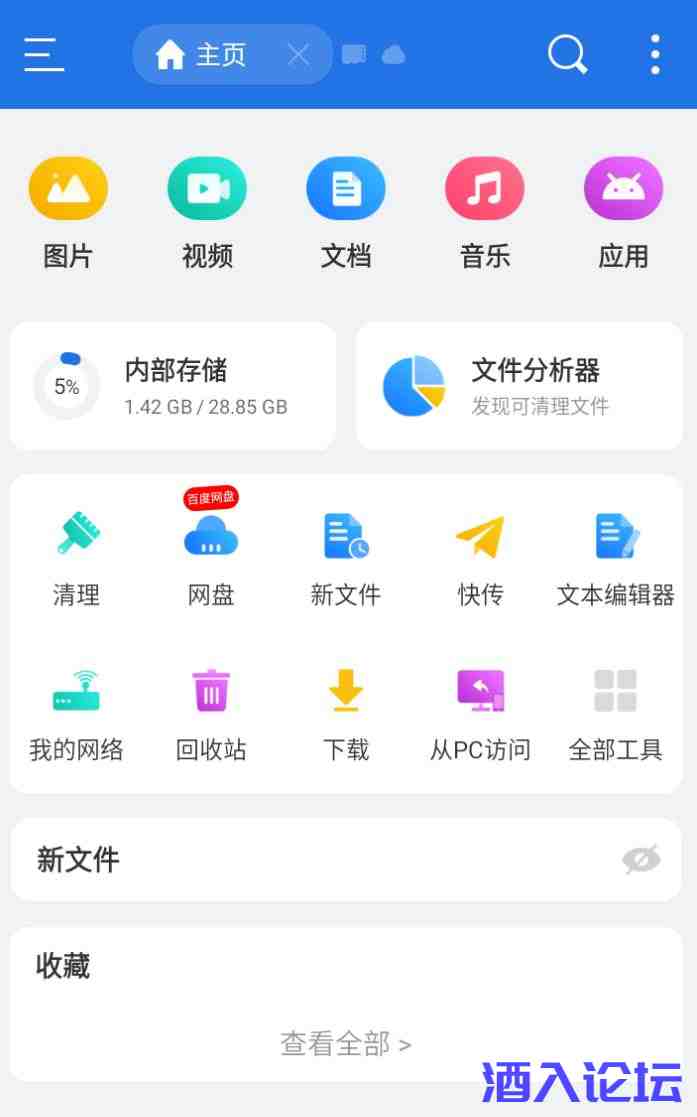
Task: Tap 查看全部 under 收藏
Action: point(346,1044)
